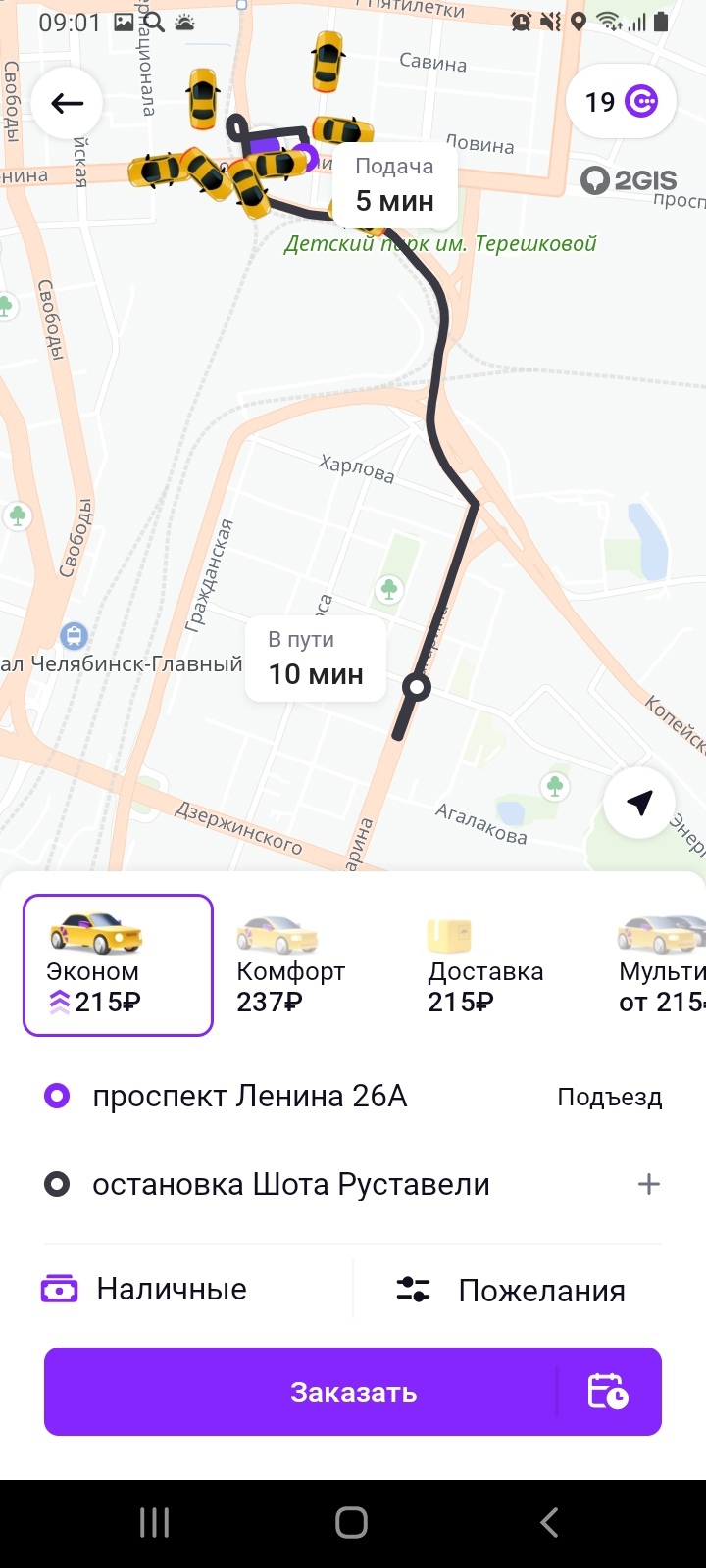Select the Доставка option
This screenshot has width=706, height=1568.
(484, 964)
